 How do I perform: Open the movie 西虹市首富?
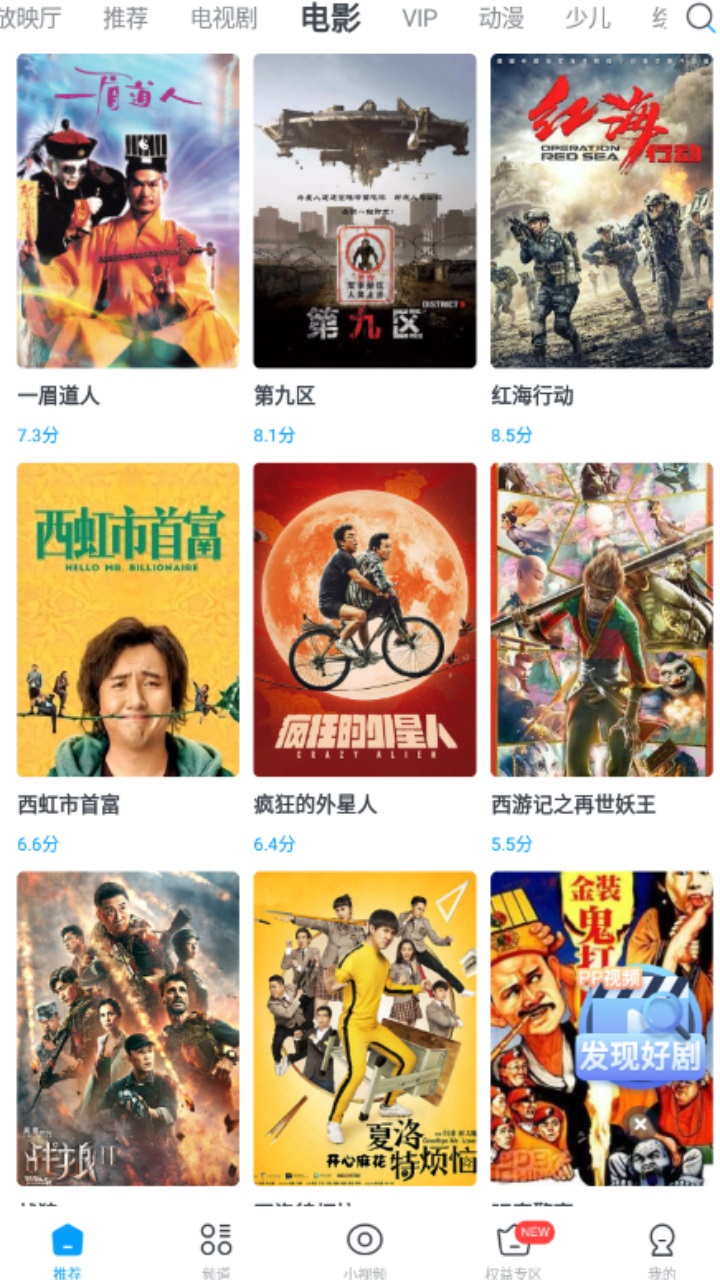click(x=128, y=619)
